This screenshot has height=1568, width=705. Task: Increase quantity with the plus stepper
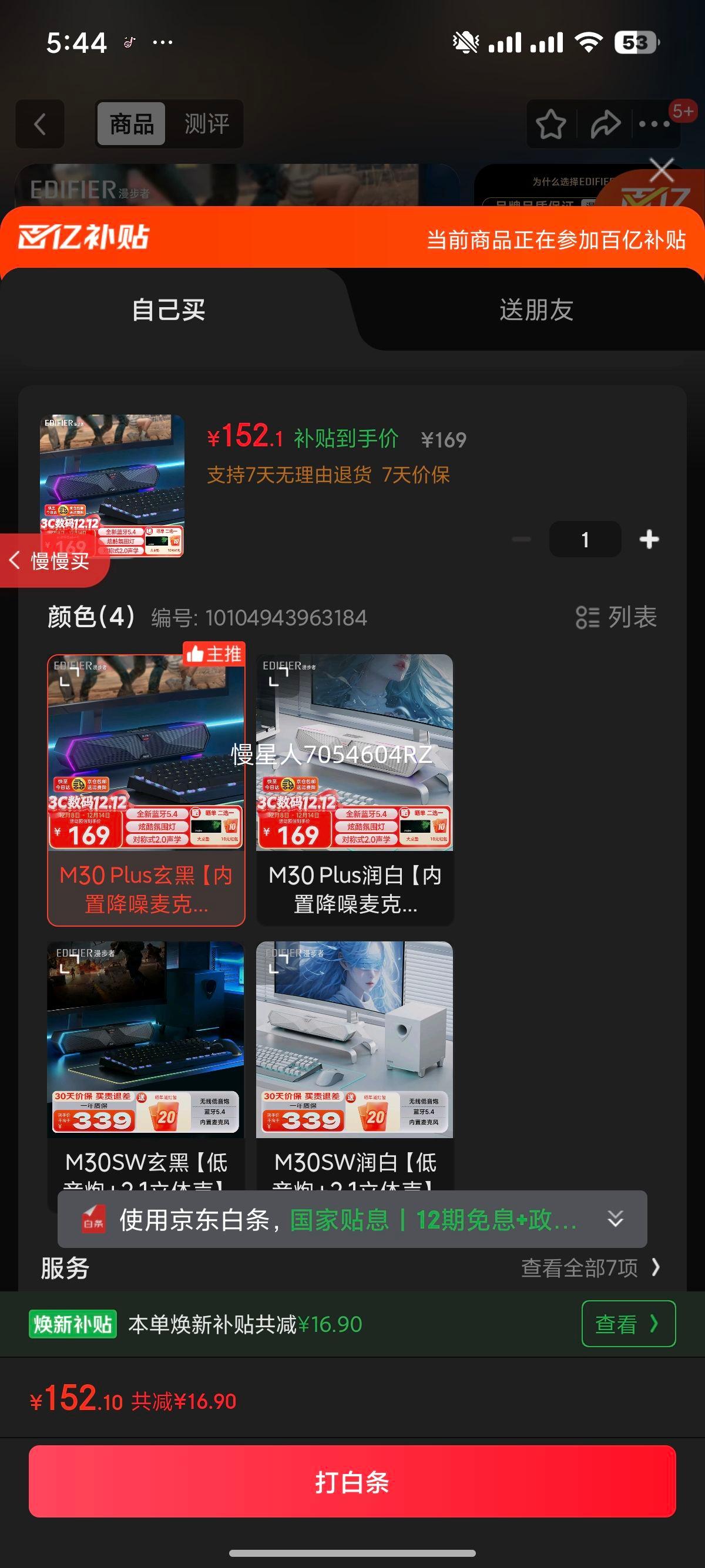tap(648, 539)
